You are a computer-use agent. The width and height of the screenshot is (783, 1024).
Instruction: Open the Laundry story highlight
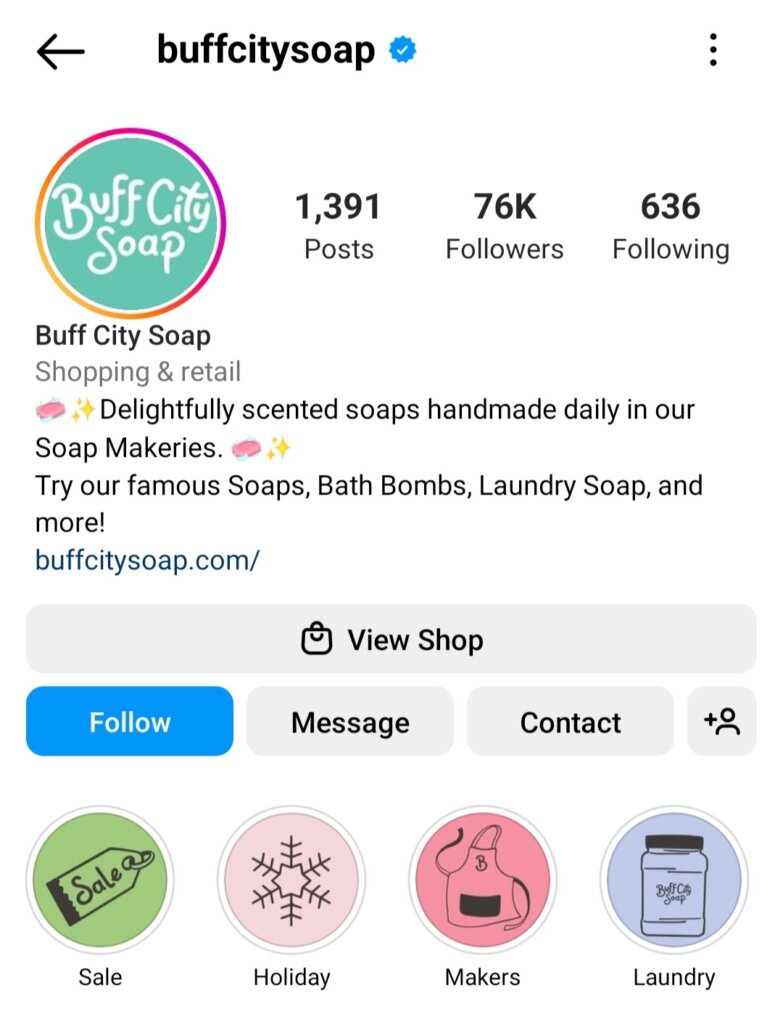pos(674,880)
